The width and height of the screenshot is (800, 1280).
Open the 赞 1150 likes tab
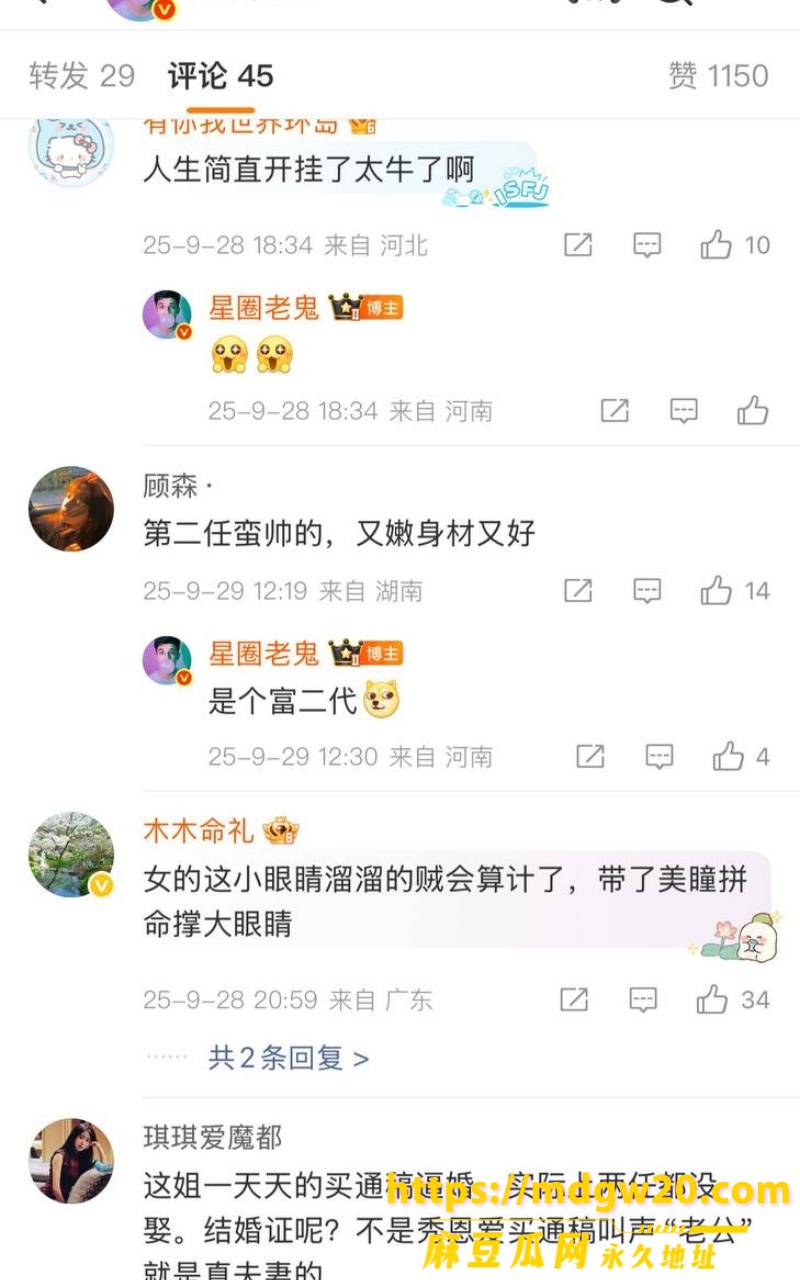click(x=718, y=76)
